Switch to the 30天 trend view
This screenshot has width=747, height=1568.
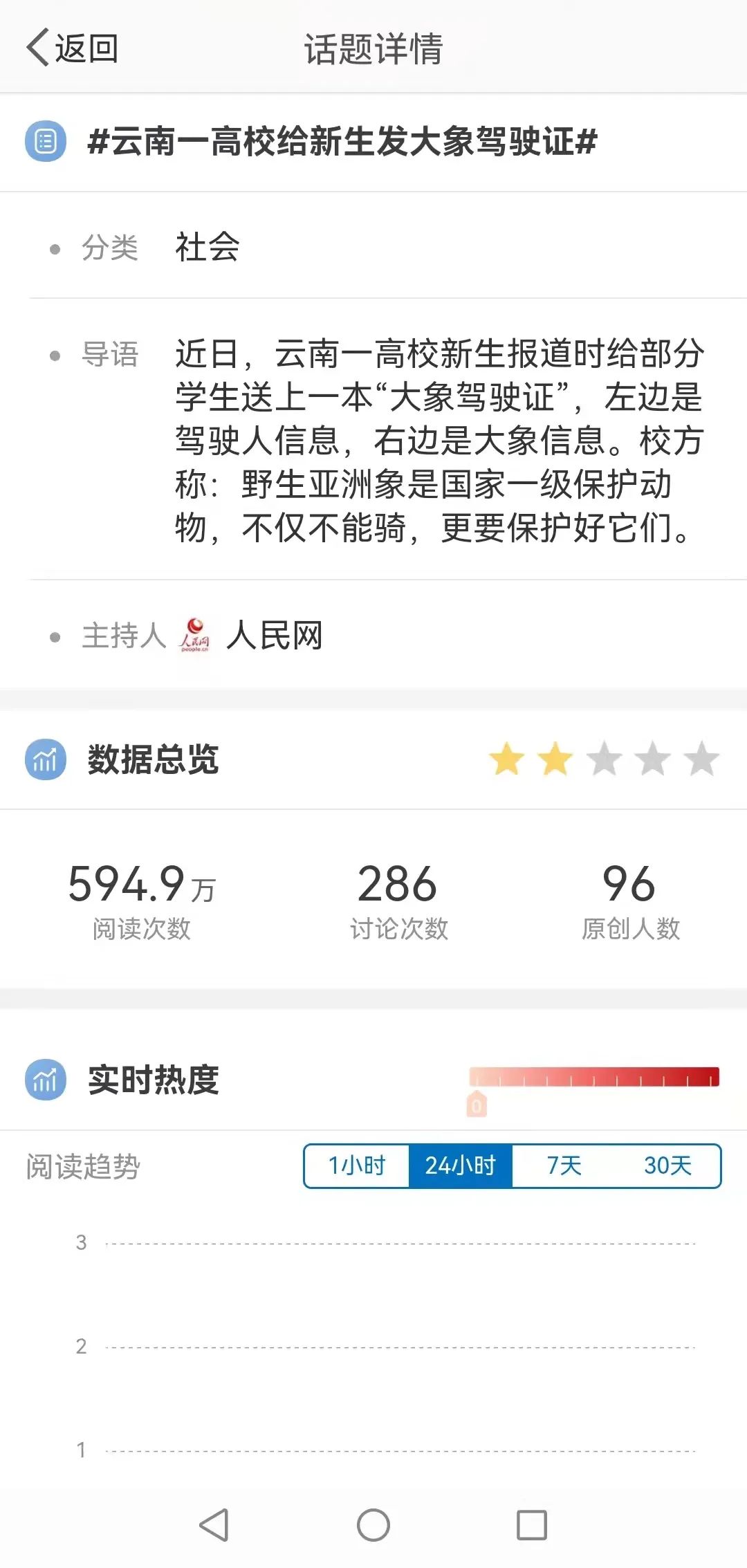667,1166
